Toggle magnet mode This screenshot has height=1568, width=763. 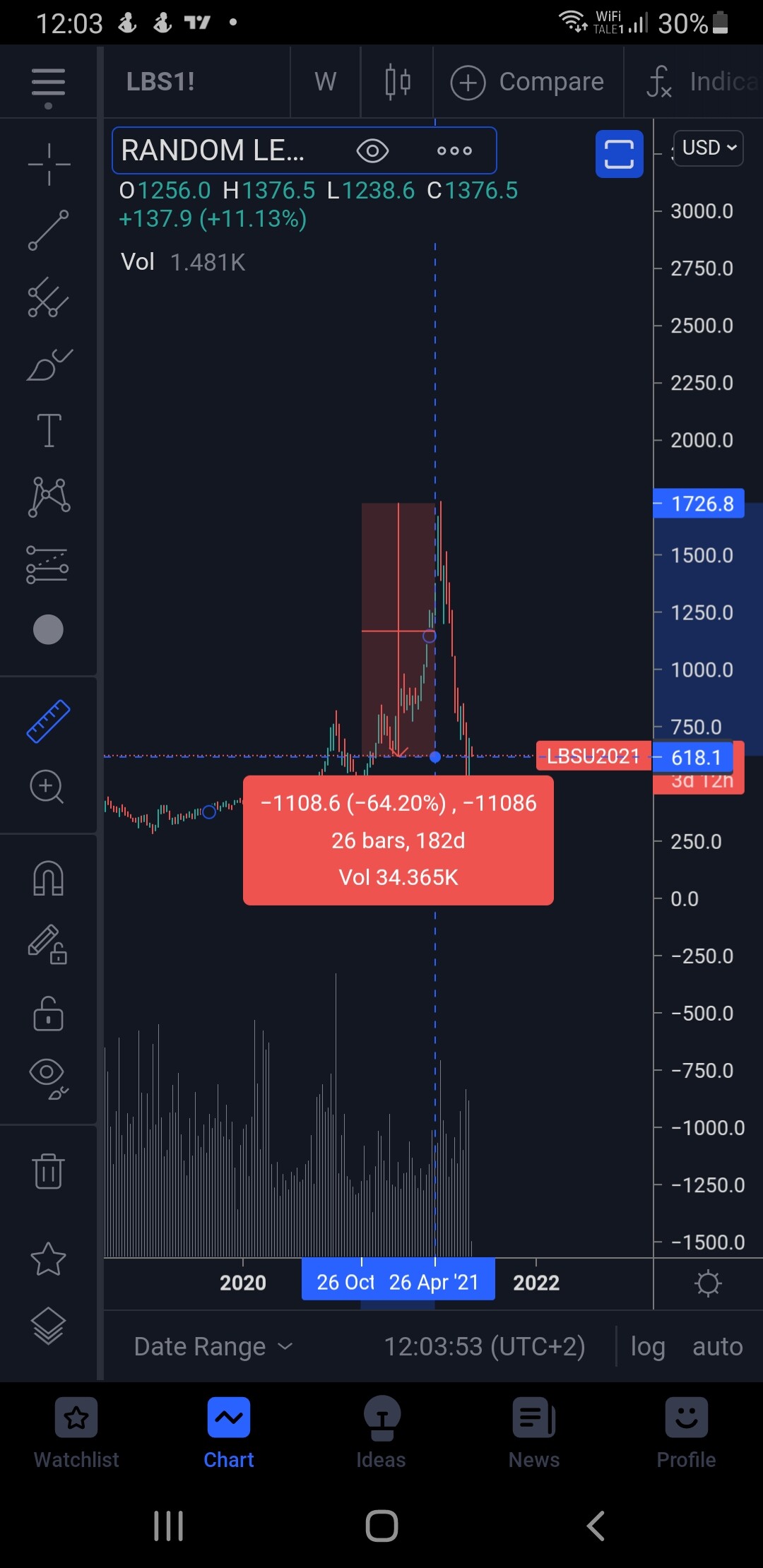tap(48, 879)
